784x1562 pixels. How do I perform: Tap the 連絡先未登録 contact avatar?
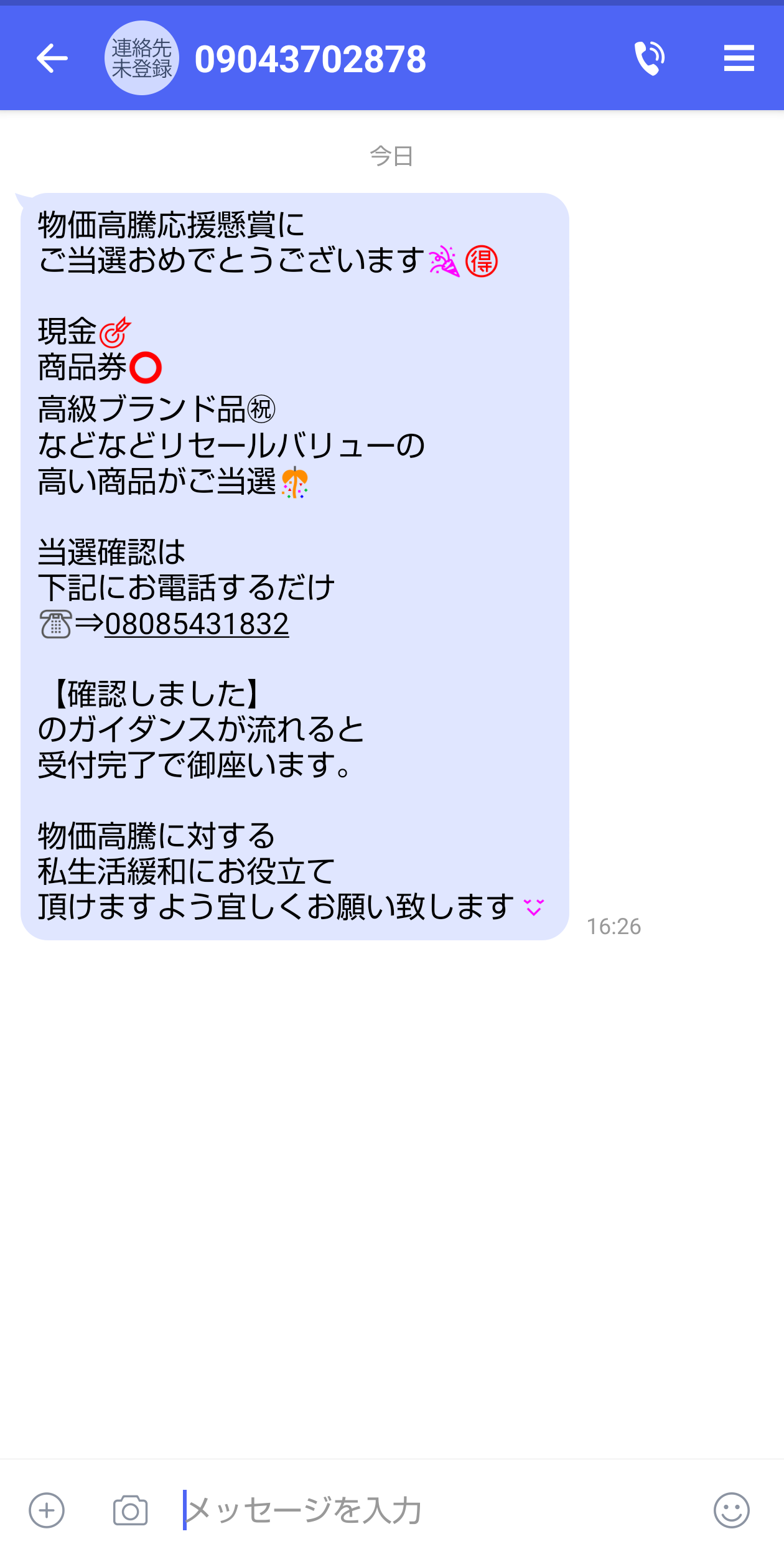click(142, 58)
